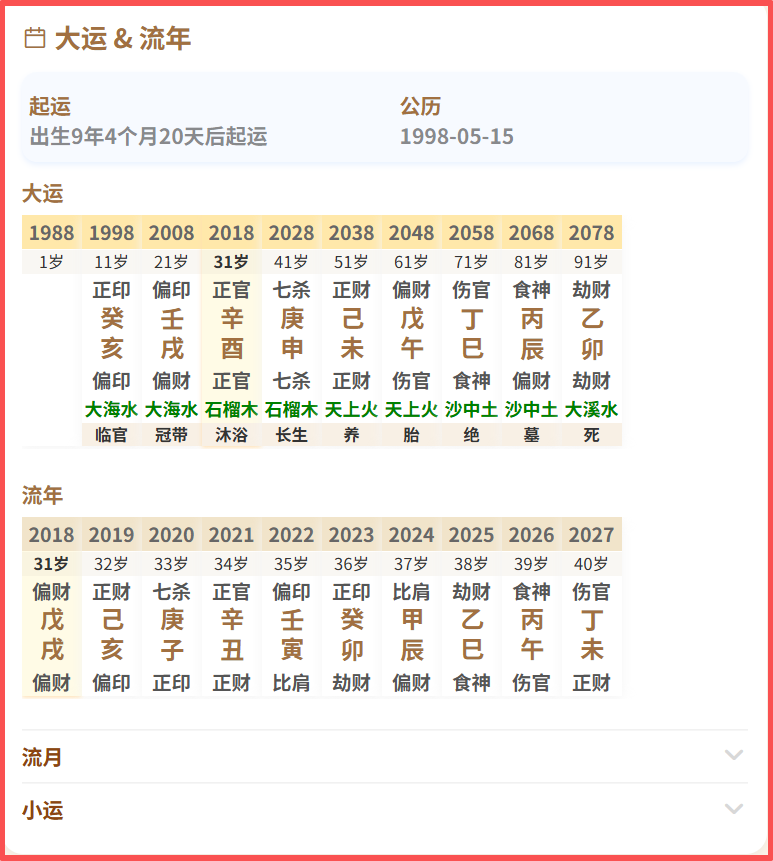The height and width of the screenshot is (861, 773).
Task: Choose the 2078 乙卯 大运 column
Action: tap(591, 334)
